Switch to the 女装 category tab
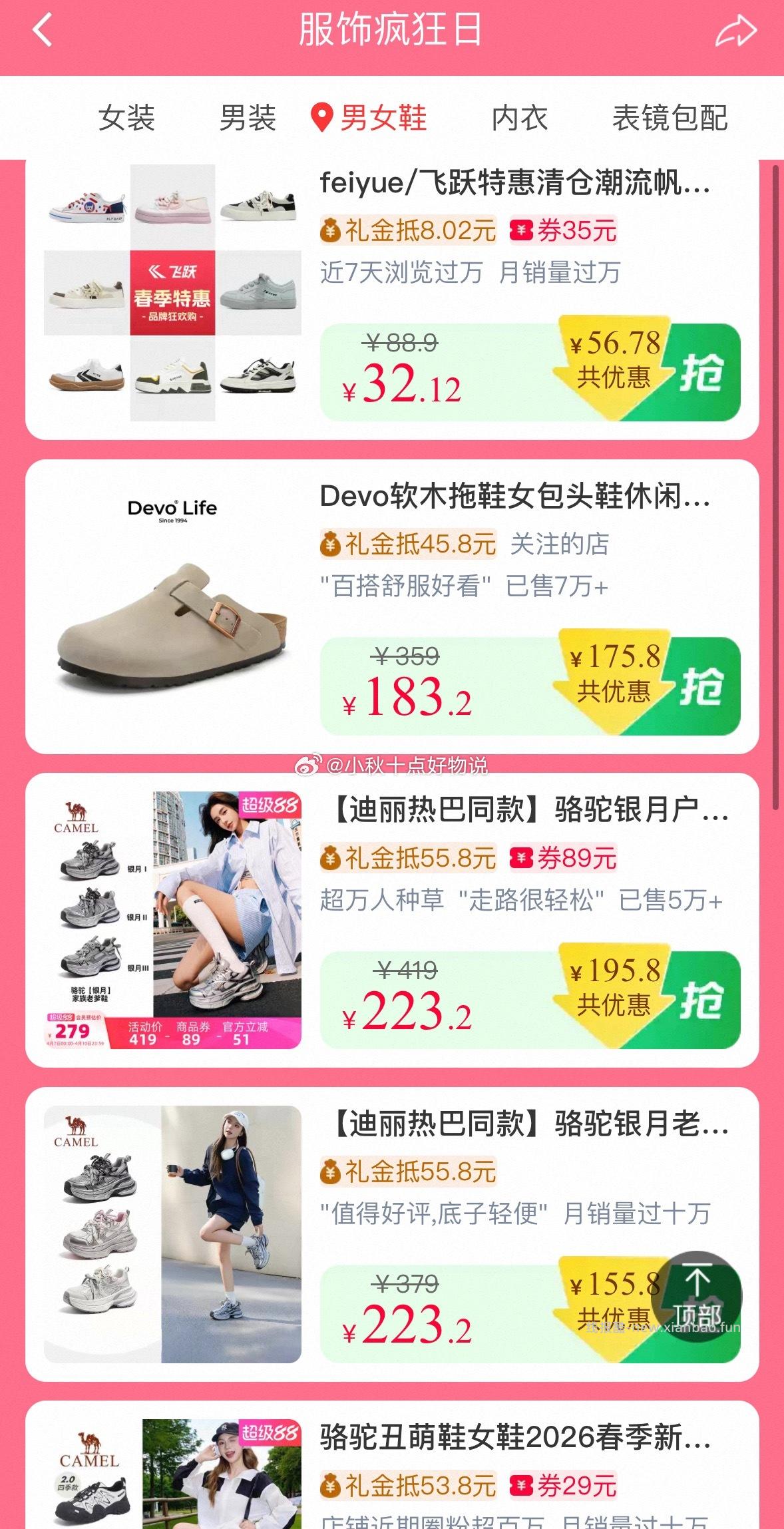Viewport: 784px width, 1529px height. point(126,120)
